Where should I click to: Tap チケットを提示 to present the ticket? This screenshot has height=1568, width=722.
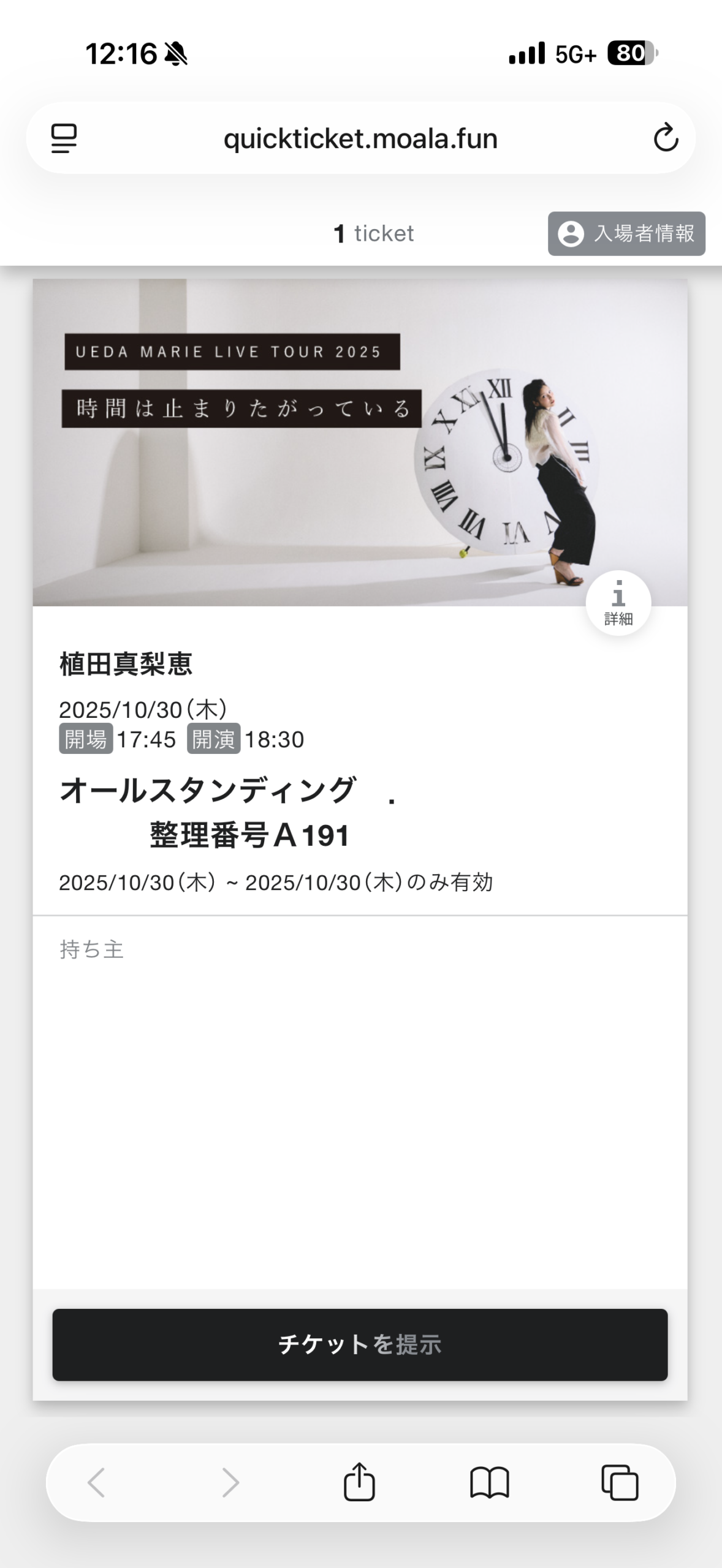point(360,1344)
